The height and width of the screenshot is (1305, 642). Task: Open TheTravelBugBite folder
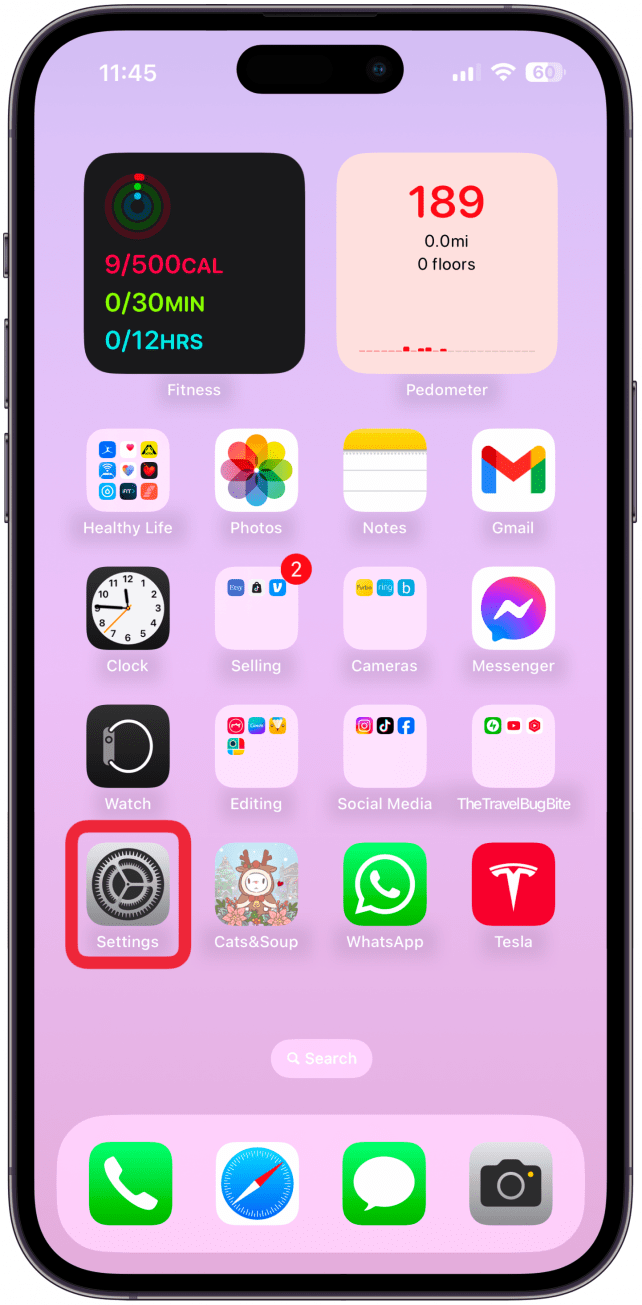(513, 746)
